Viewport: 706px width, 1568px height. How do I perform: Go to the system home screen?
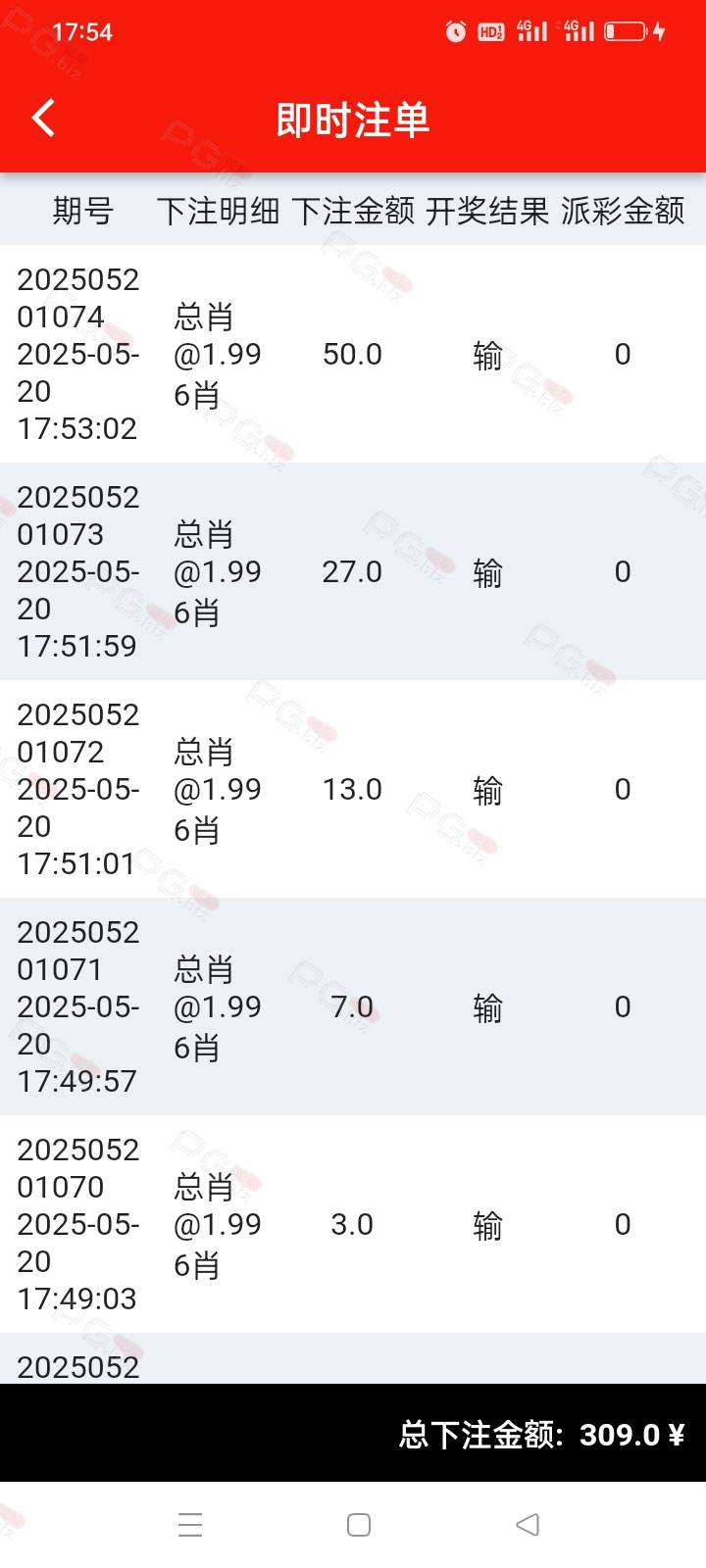coord(359,1525)
